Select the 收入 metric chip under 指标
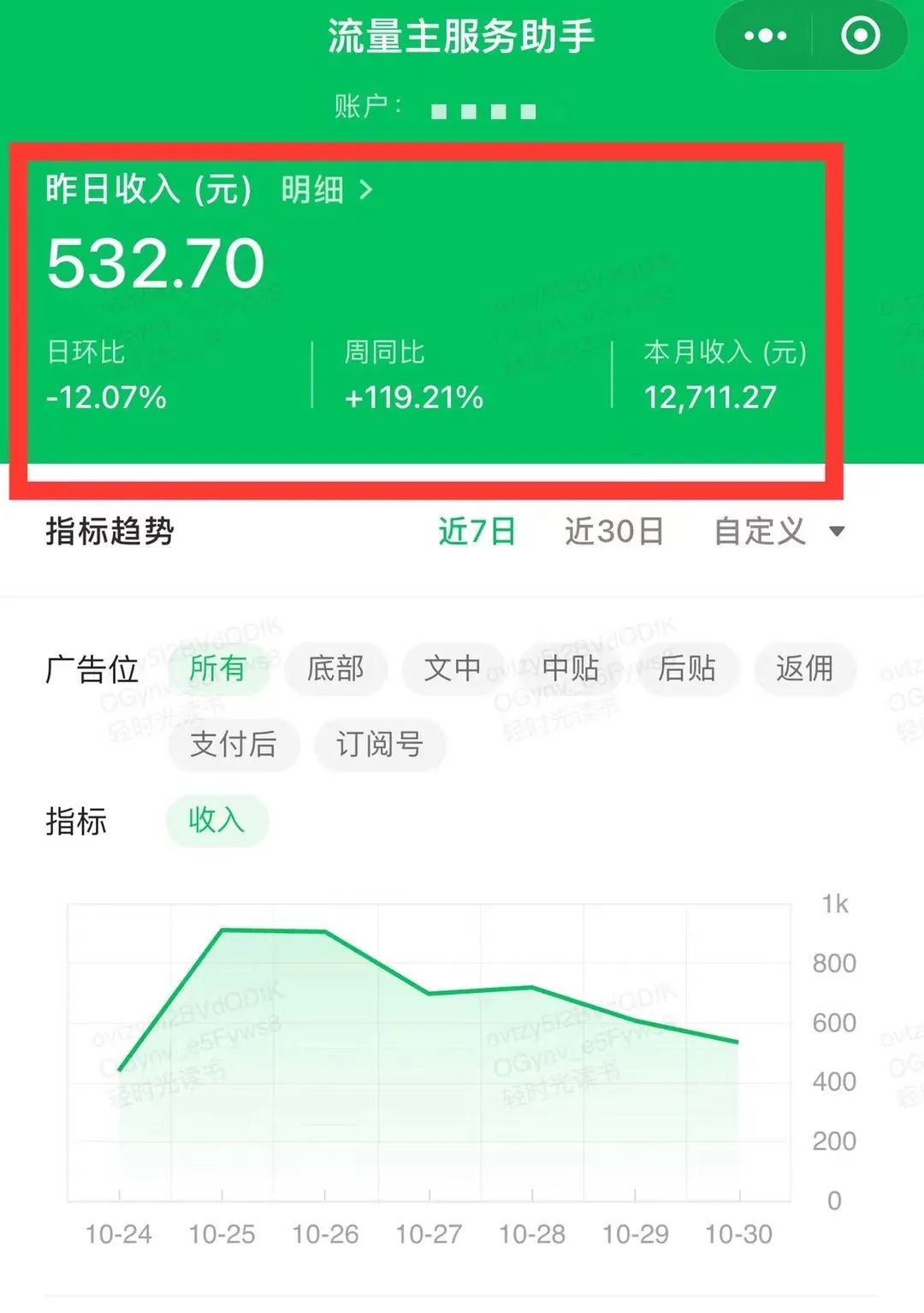This screenshot has height=1313, width=924. pos(217,820)
